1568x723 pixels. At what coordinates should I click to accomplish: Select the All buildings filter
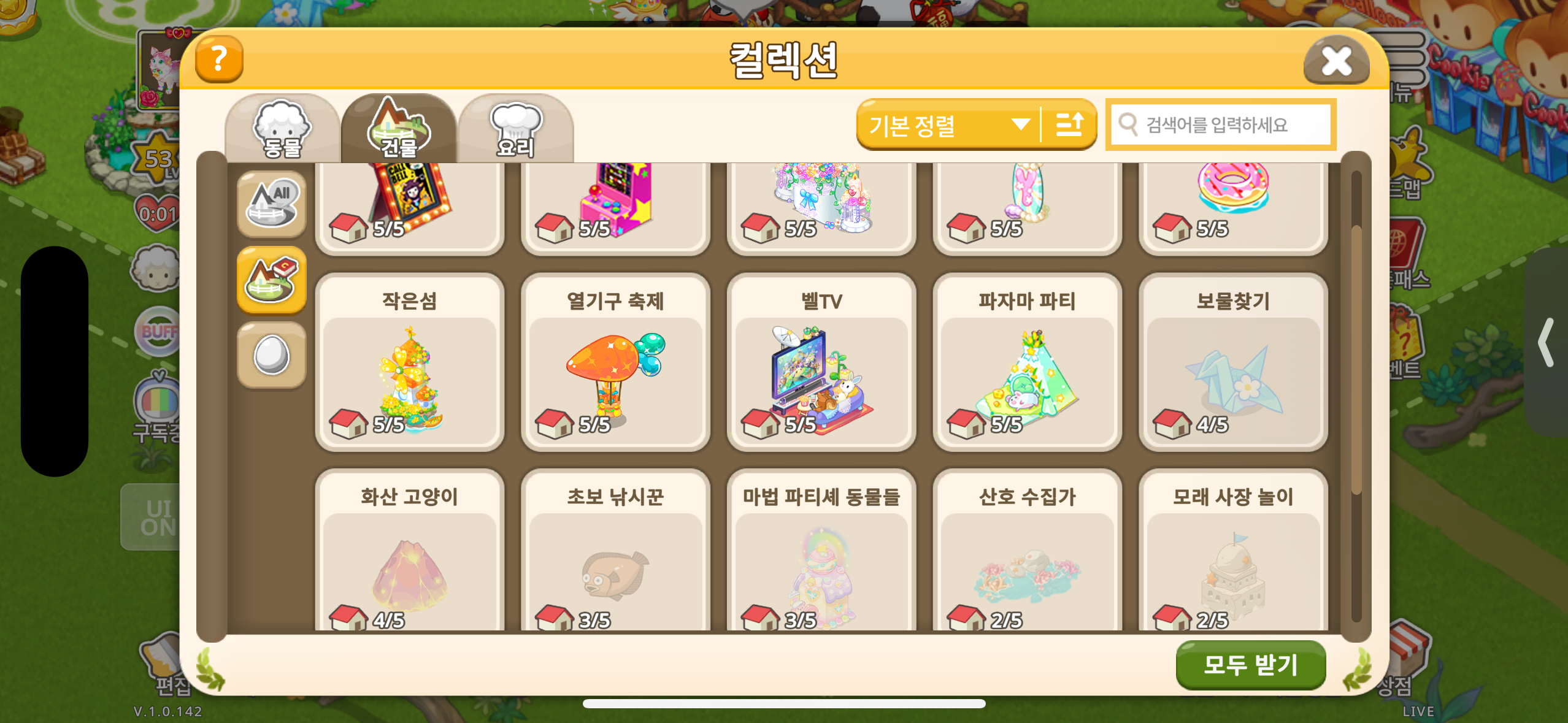pyautogui.click(x=272, y=204)
